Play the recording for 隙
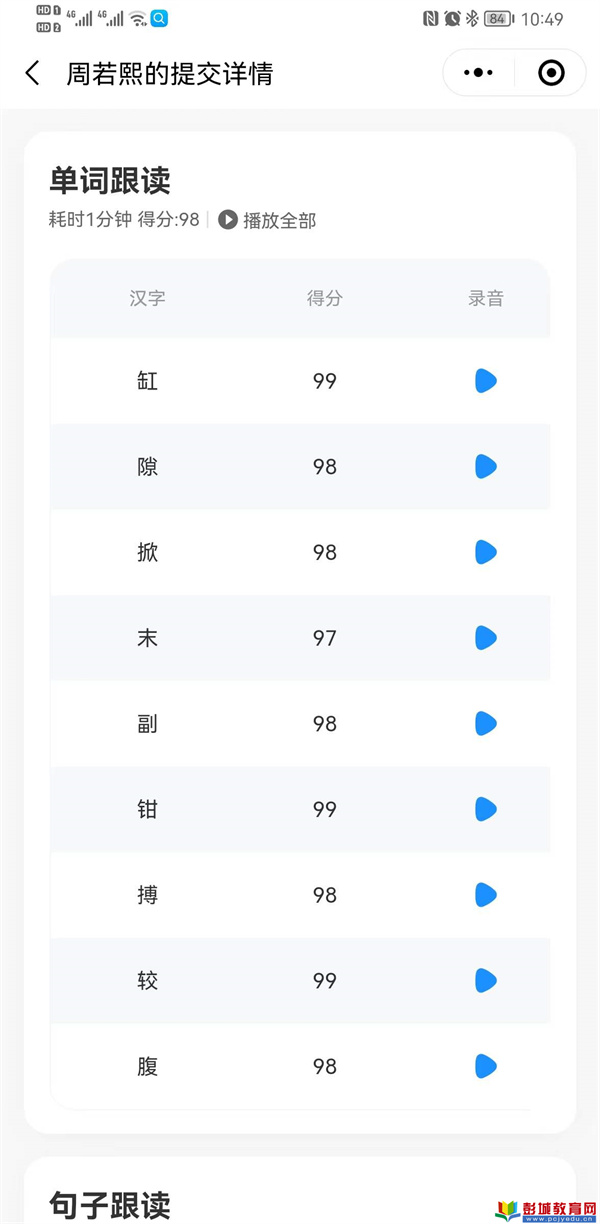Viewport: 600px width, 1224px height. tap(486, 467)
